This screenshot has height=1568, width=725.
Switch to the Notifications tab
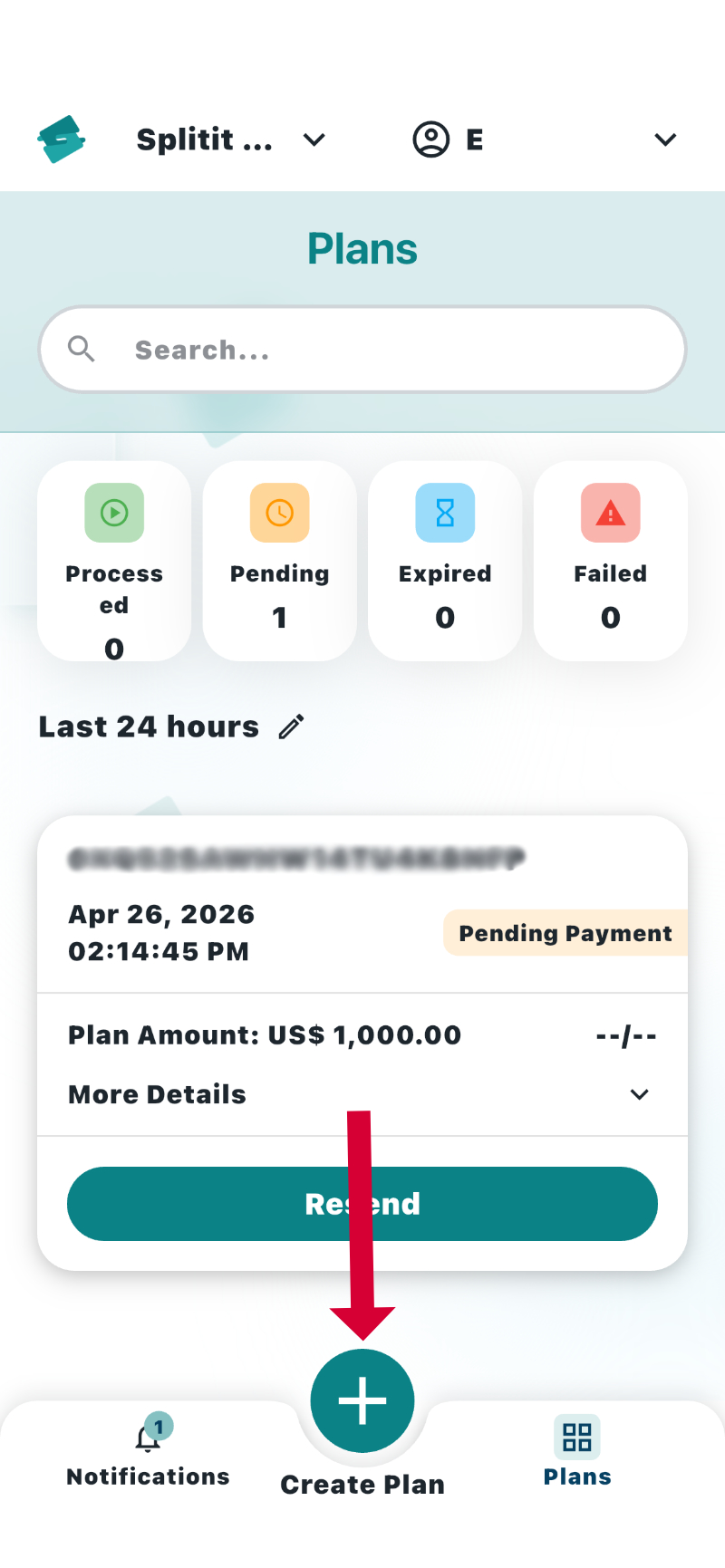coord(147,1477)
